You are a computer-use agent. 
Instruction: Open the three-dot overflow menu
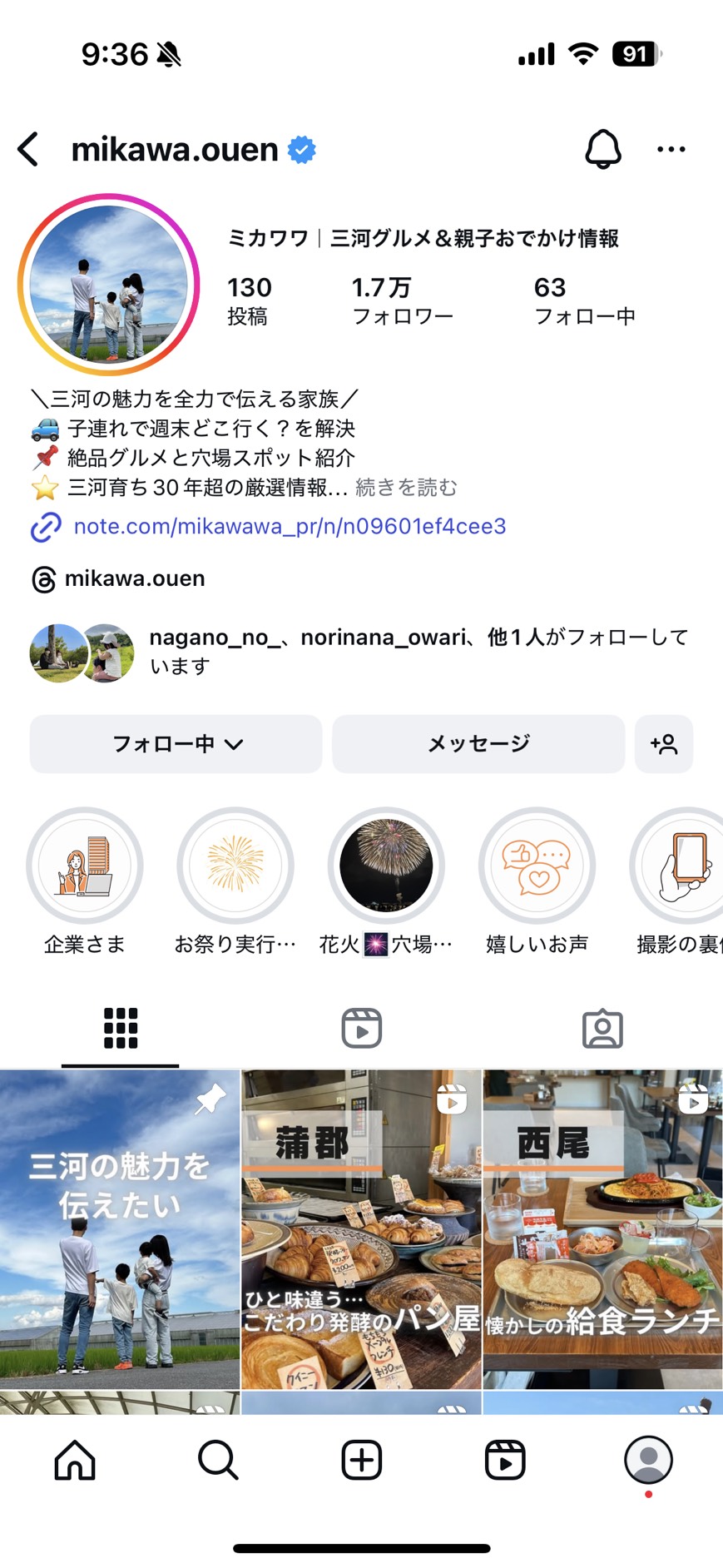point(671,150)
